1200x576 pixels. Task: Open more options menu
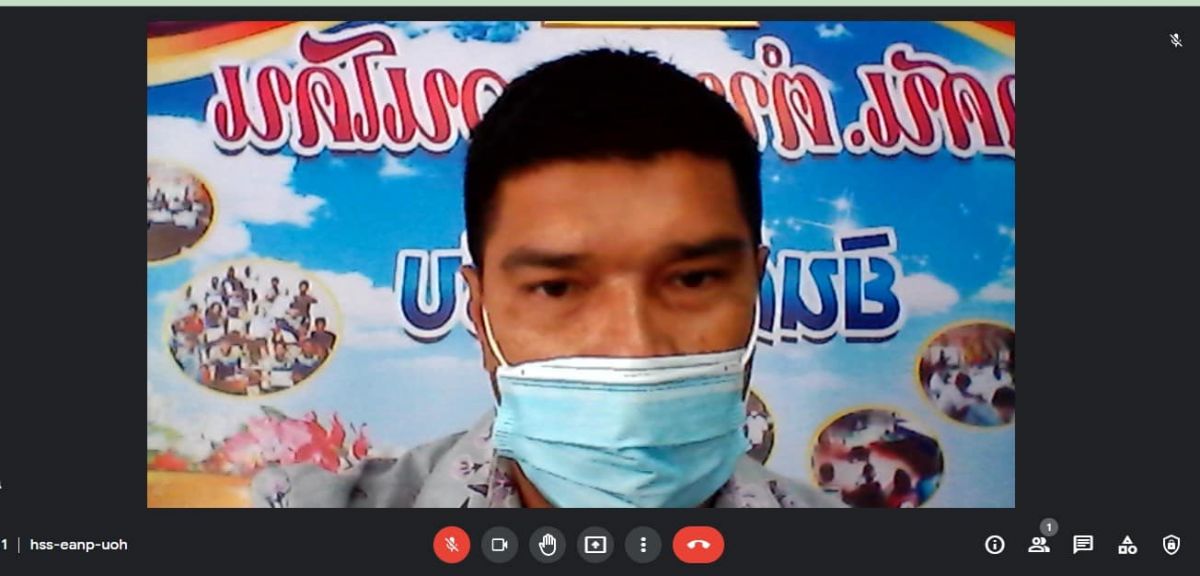[x=643, y=545]
